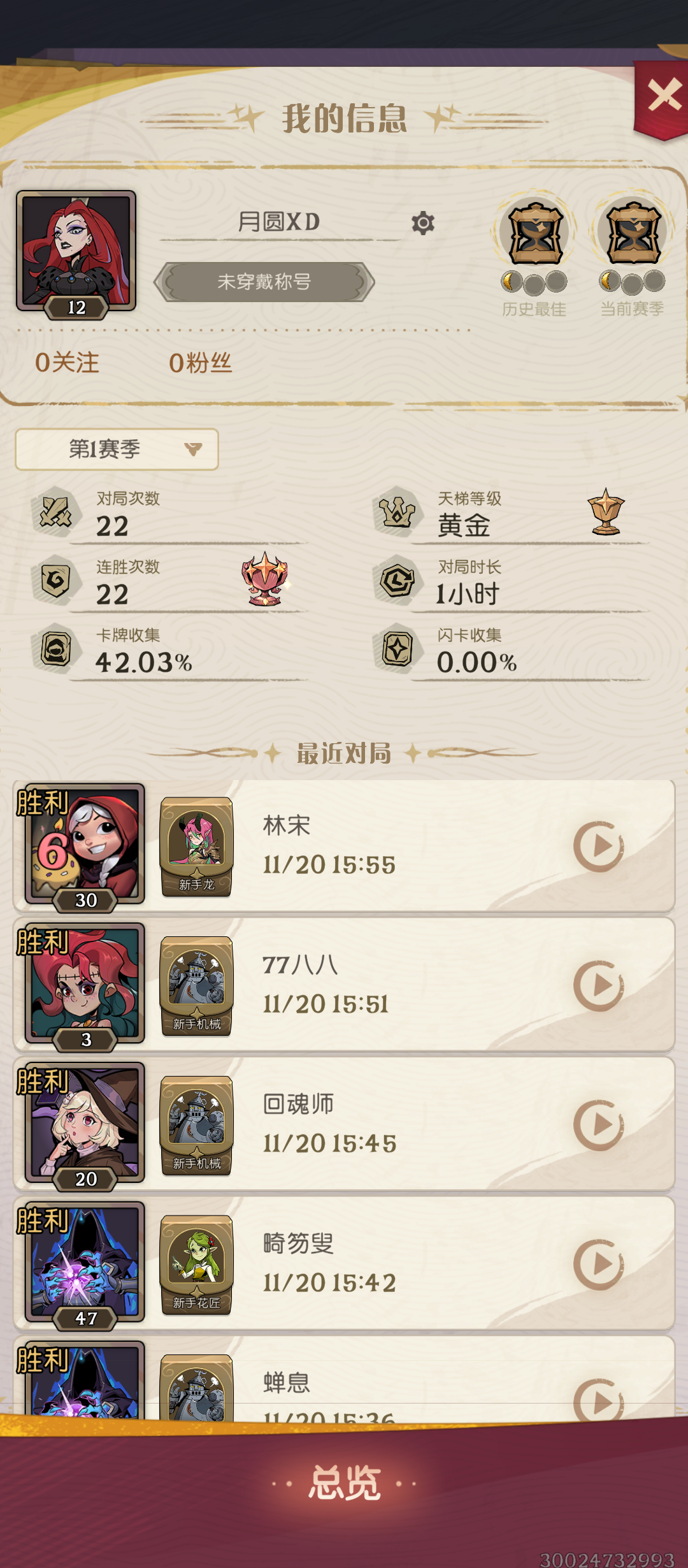The image size is (688, 1568).
Task: Click the 当前赛季 hourglass emblem
Action: 633,233
